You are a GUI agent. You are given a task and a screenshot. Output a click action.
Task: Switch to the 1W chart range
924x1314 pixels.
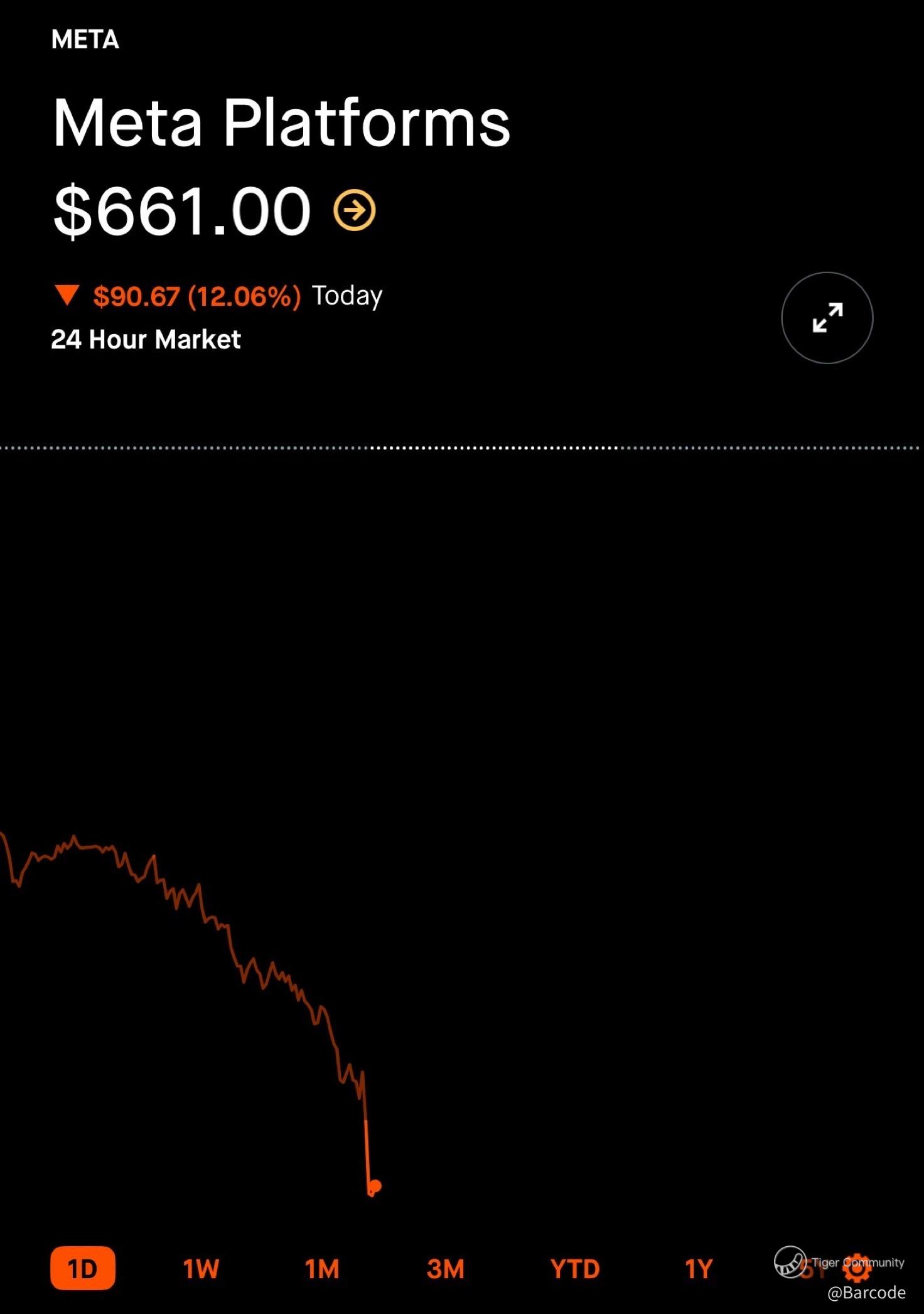point(201,1269)
